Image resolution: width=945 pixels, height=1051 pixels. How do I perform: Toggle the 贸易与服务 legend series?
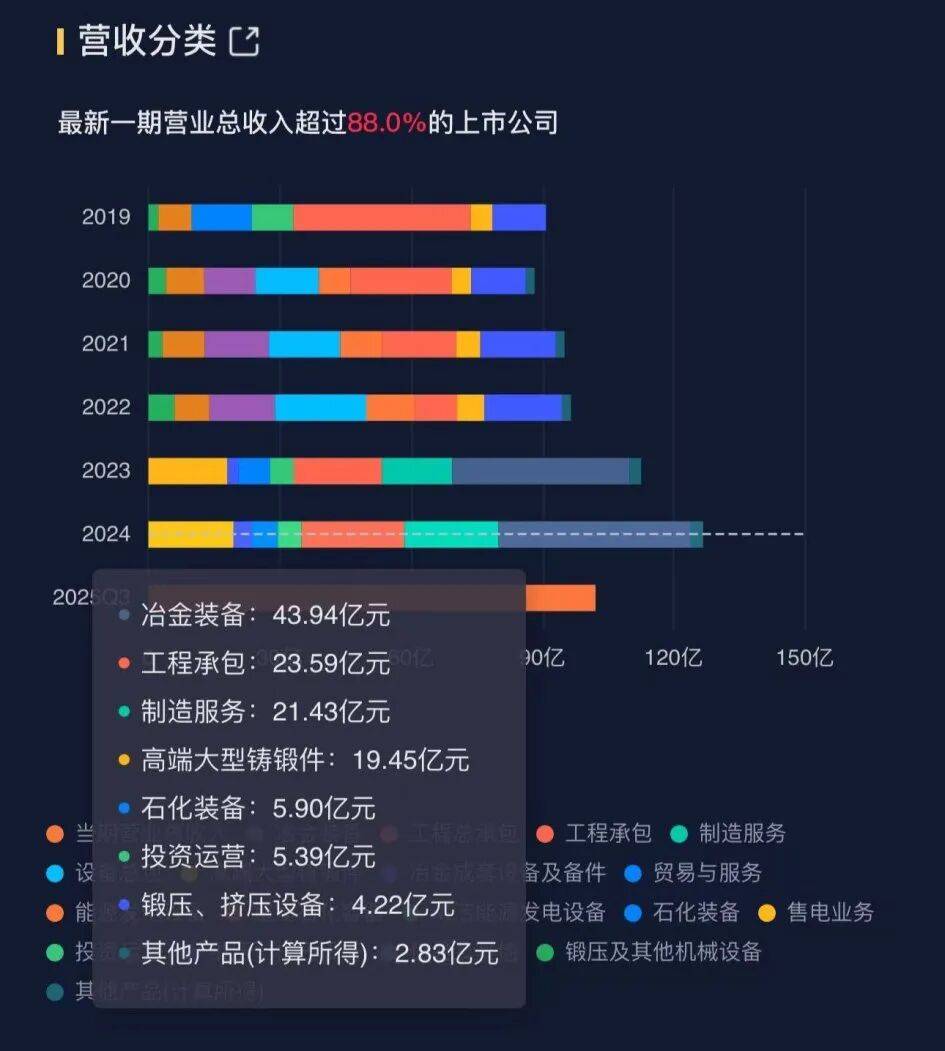coord(706,873)
